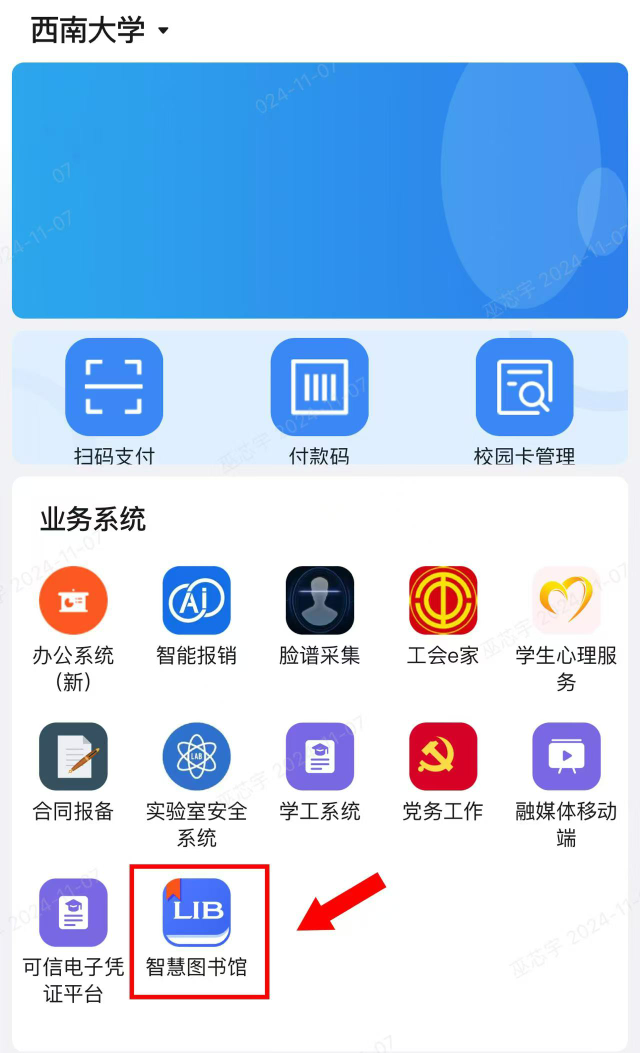Open 党务工作 party affairs
The width and height of the screenshot is (640, 1053).
click(443, 757)
